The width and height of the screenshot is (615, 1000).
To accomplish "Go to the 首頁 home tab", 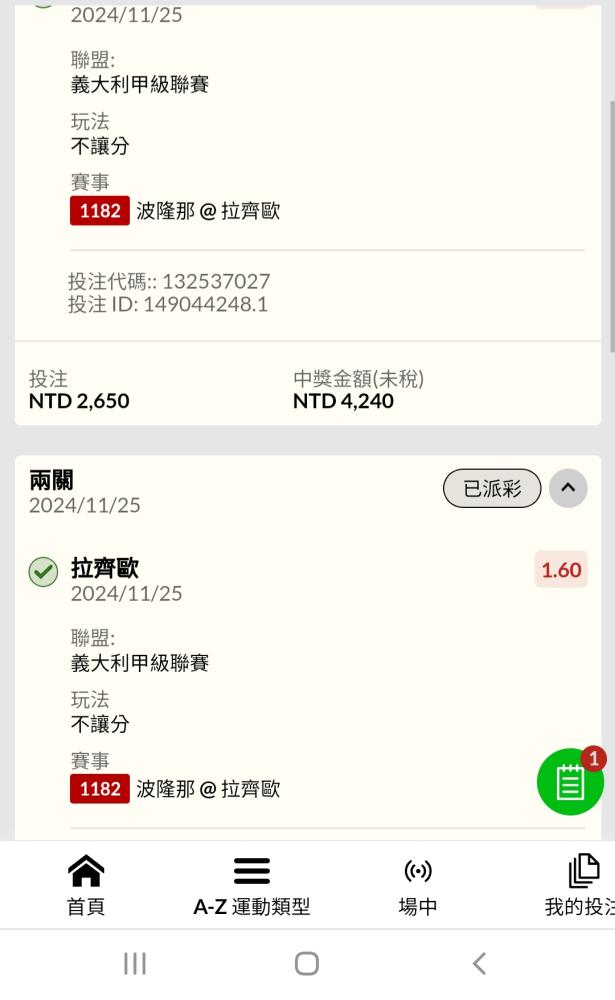I will (x=86, y=885).
